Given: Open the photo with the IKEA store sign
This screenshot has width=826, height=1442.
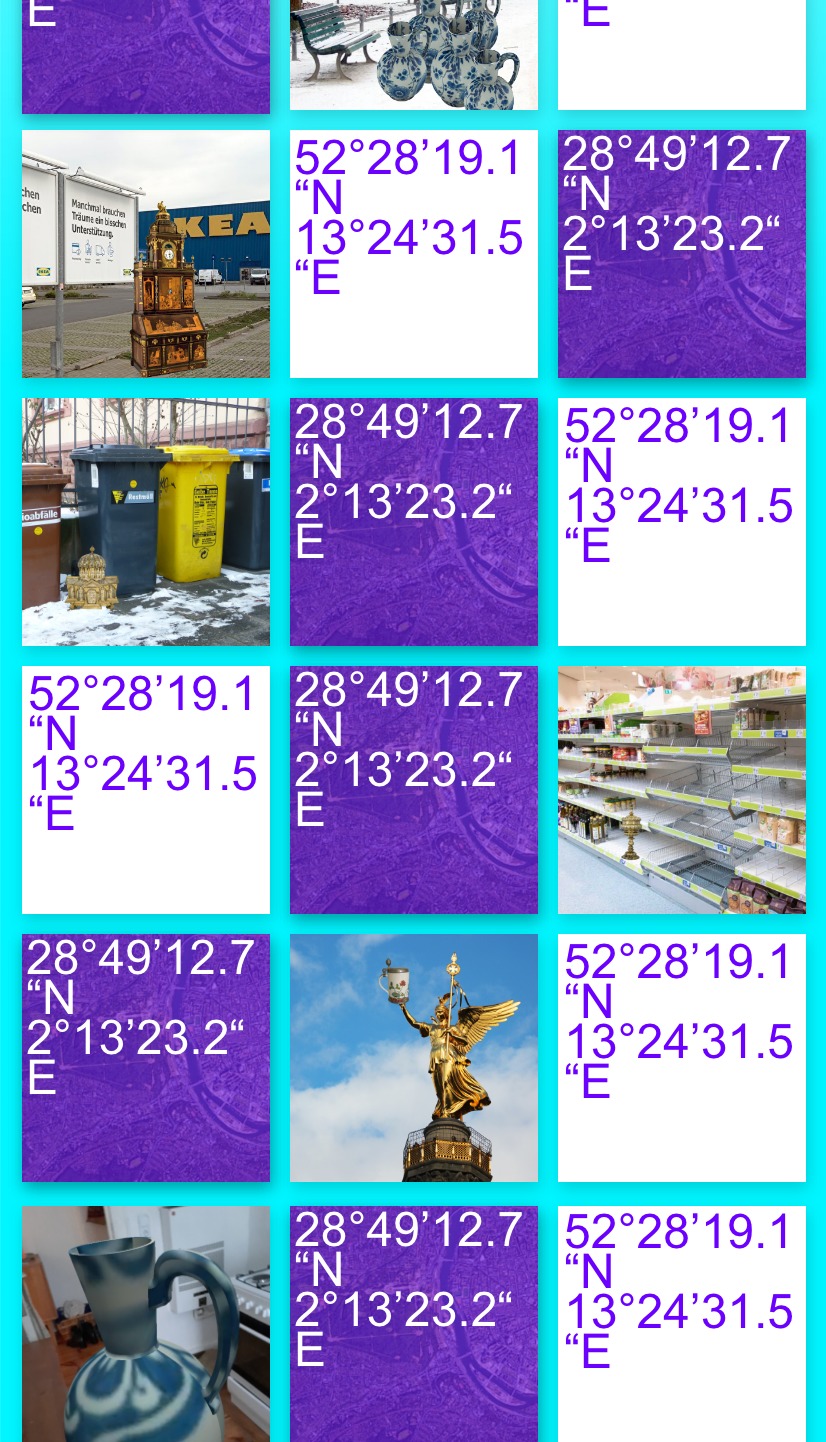Looking at the screenshot, I should pyautogui.click(x=146, y=254).
